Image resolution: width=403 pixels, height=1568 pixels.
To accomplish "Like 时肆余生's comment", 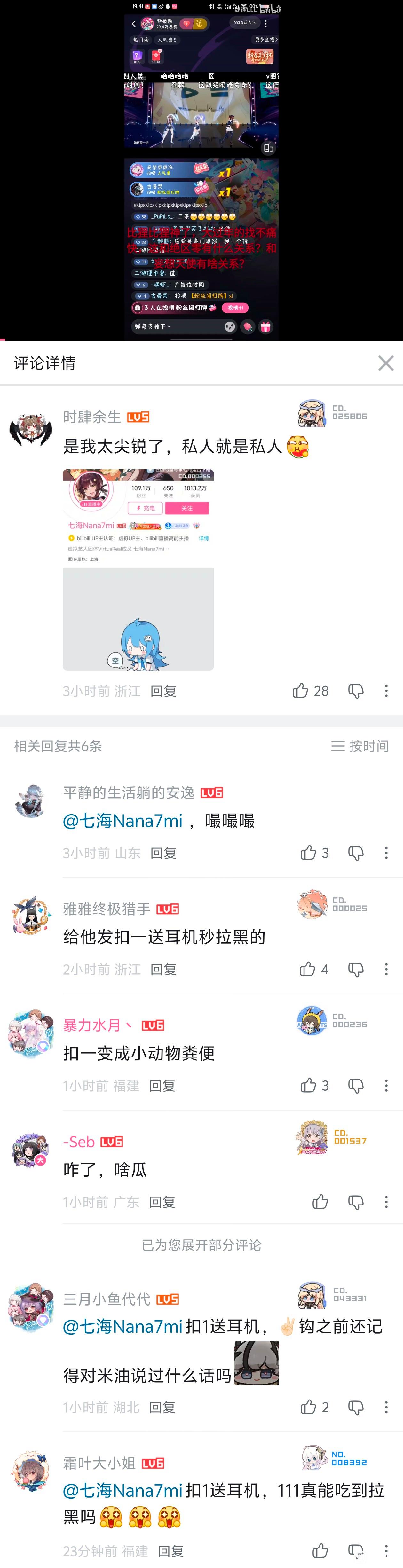I will [x=301, y=690].
